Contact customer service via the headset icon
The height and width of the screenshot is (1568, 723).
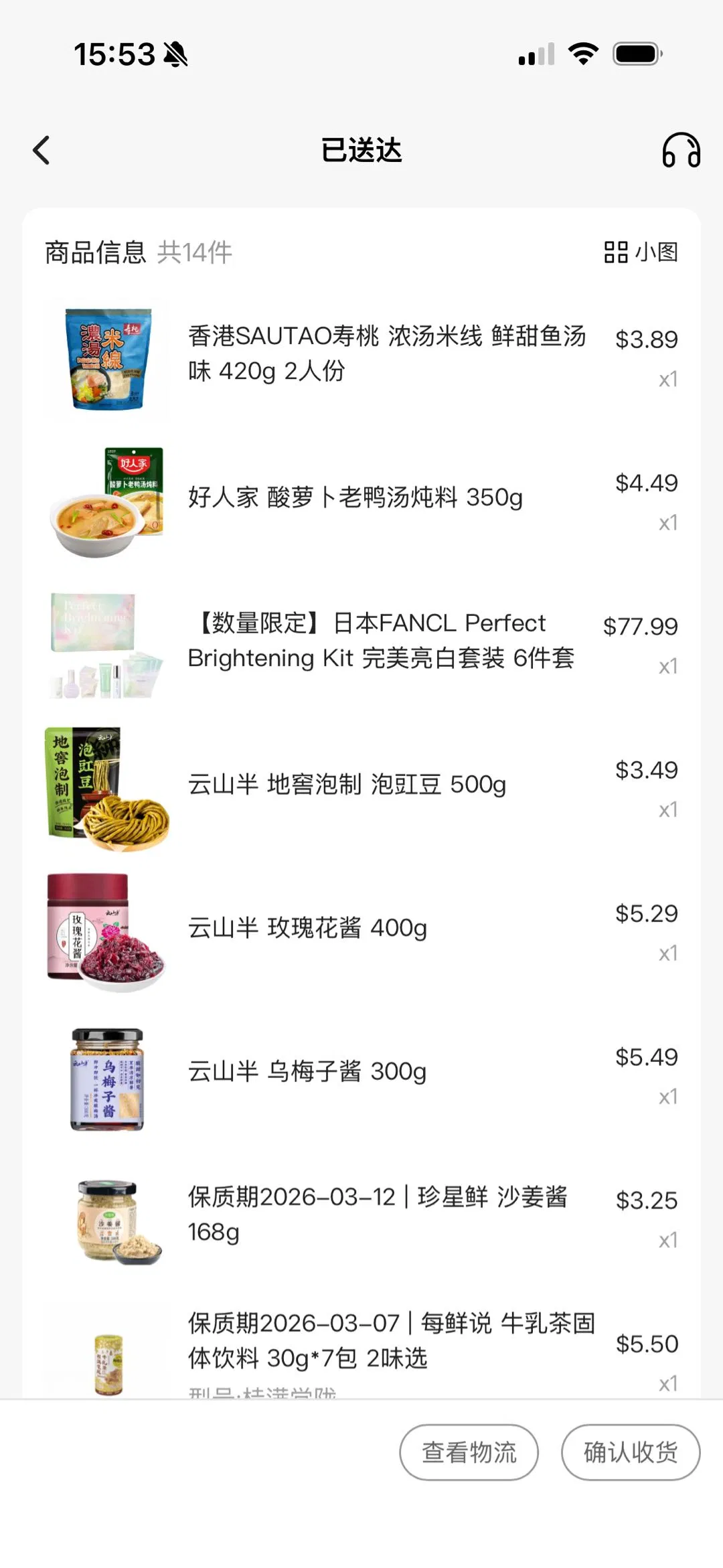(681, 150)
